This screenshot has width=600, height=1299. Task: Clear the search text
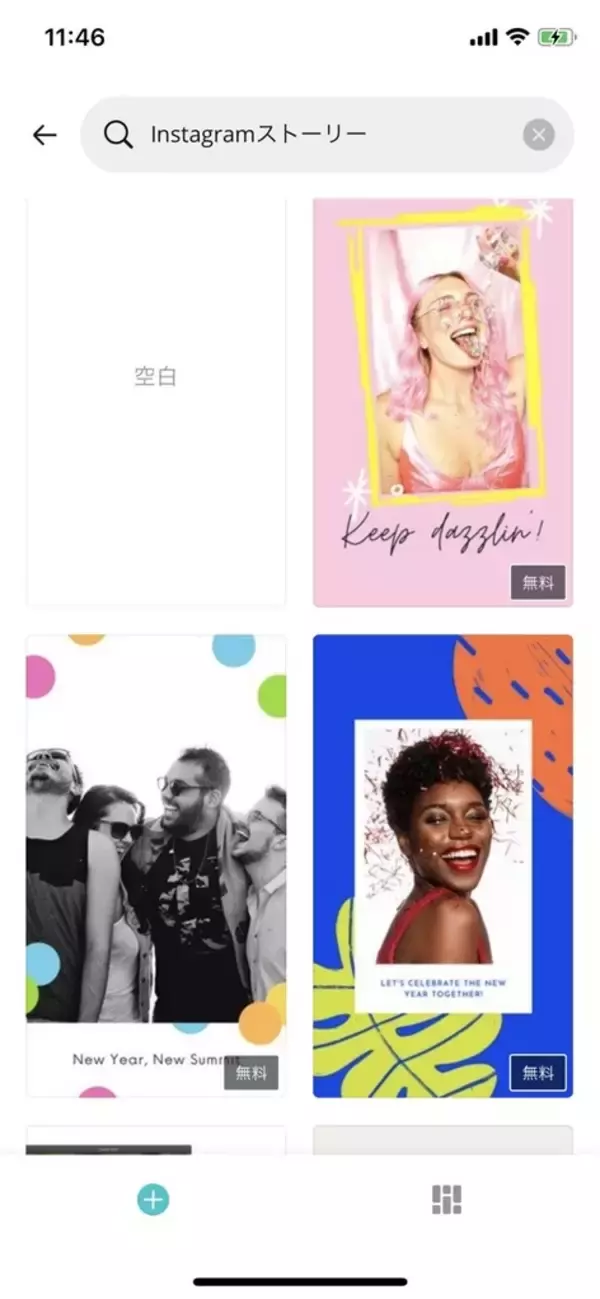click(538, 135)
